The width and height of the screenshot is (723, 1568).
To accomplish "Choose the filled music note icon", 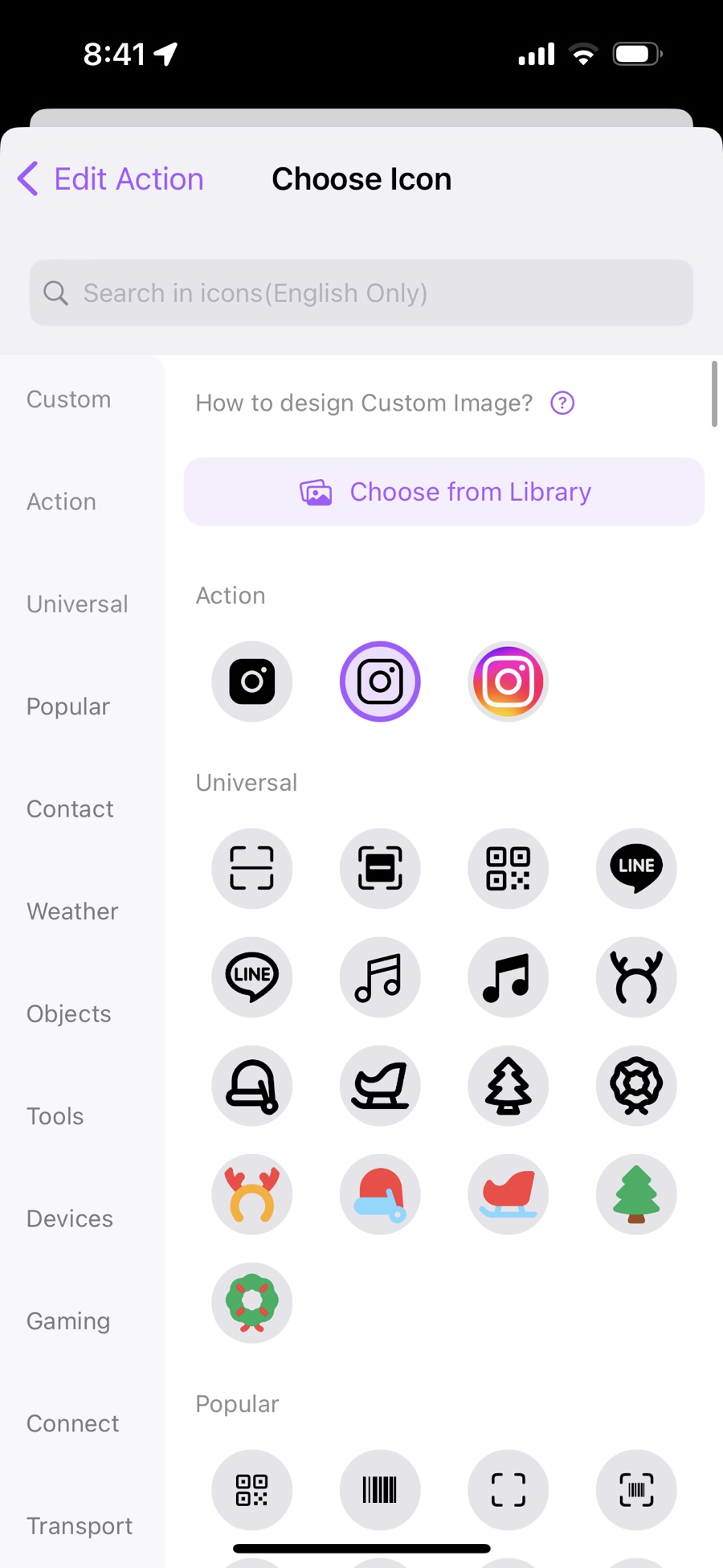I will coord(508,977).
